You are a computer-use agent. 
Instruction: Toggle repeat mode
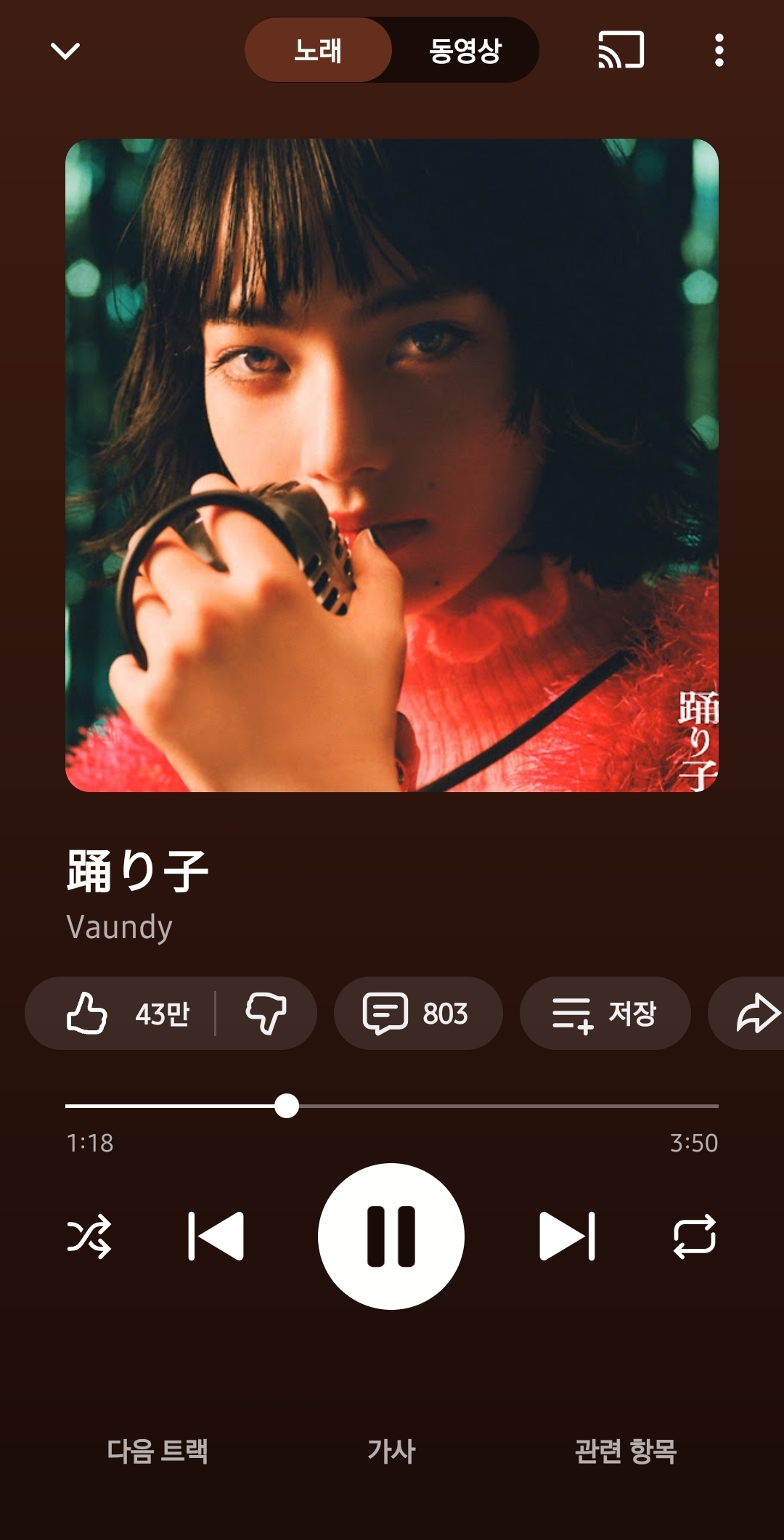pos(695,1236)
